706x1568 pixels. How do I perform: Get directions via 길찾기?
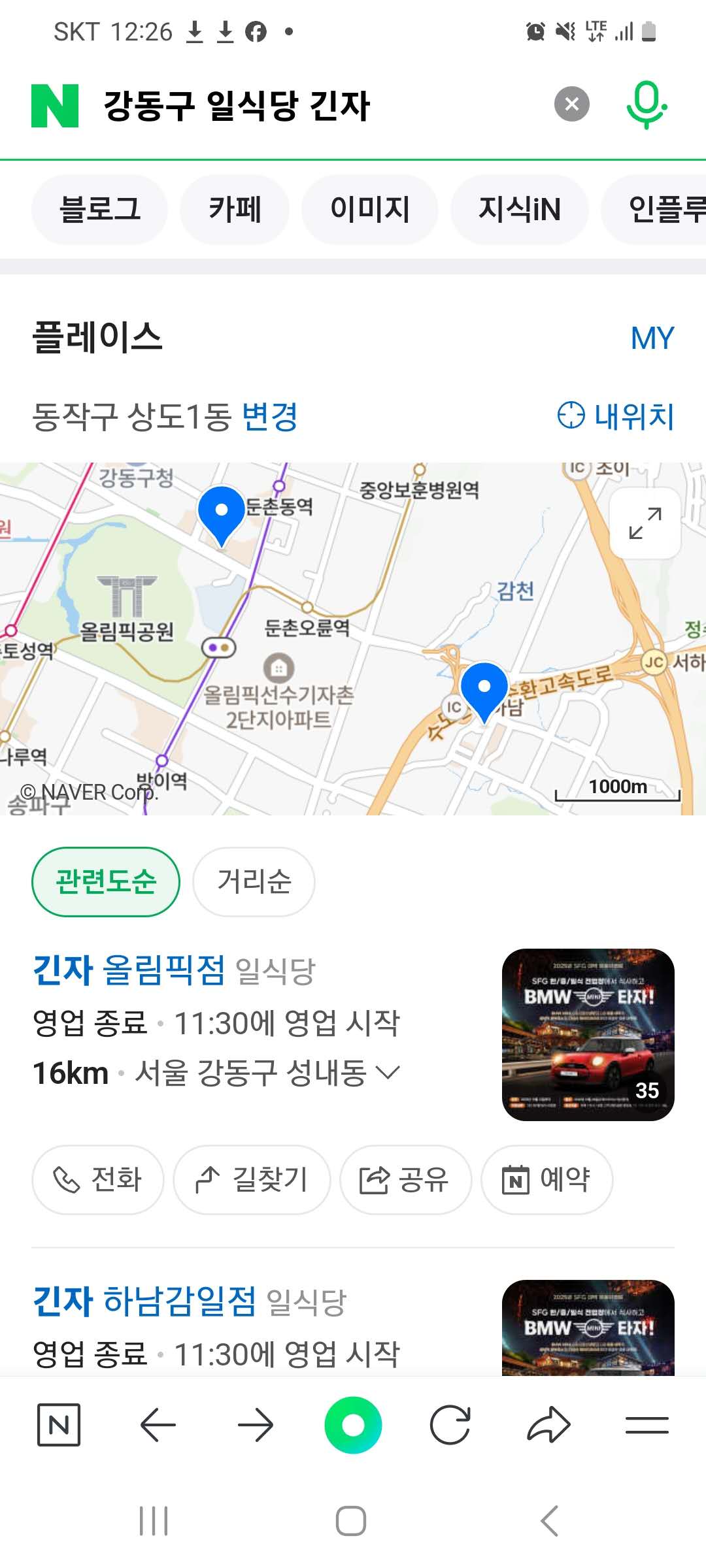click(x=252, y=1179)
